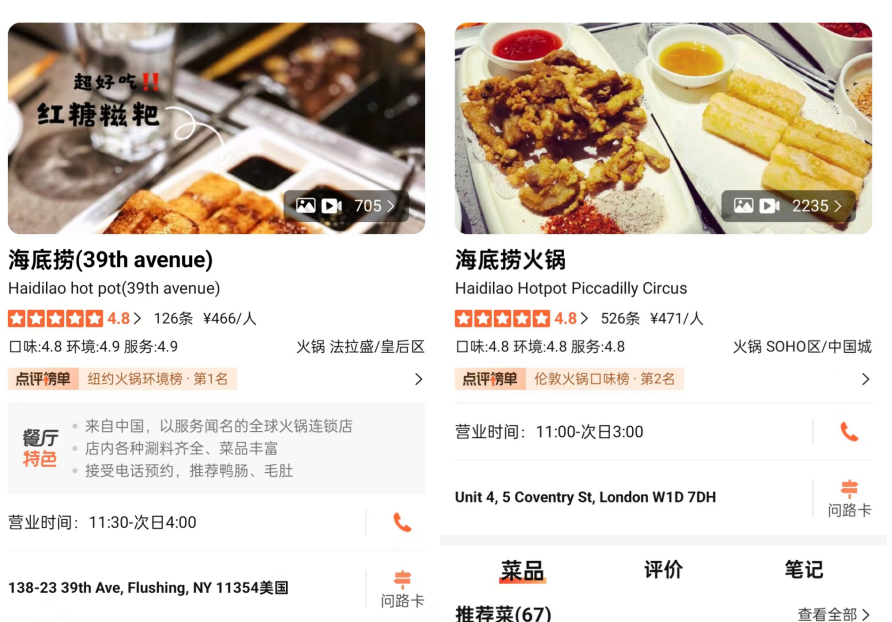Screen dimensions: 892x622
Task: Switch to the 笔记 tab
Action: point(804,570)
